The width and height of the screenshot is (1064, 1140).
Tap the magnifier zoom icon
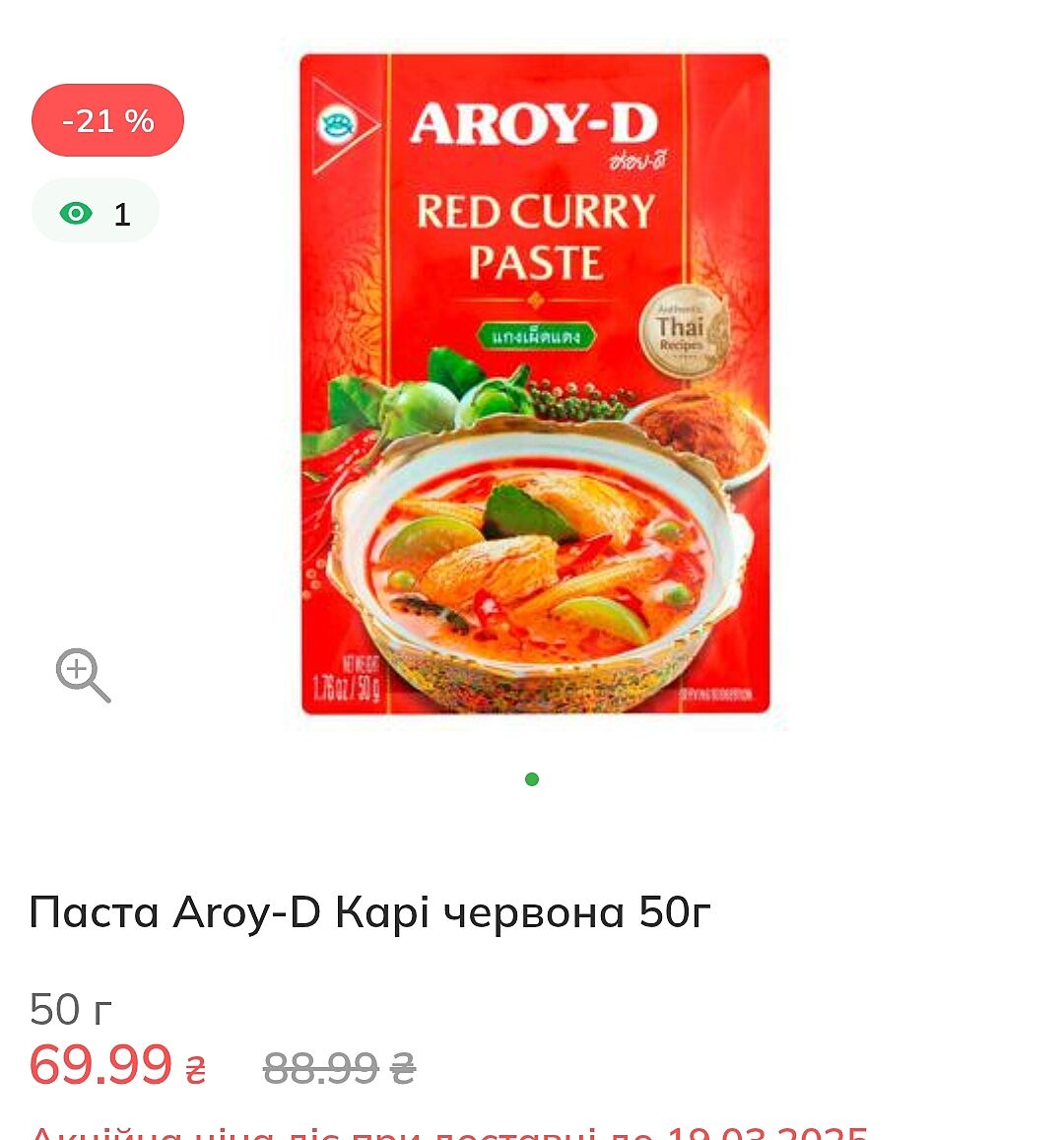[83, 675]
